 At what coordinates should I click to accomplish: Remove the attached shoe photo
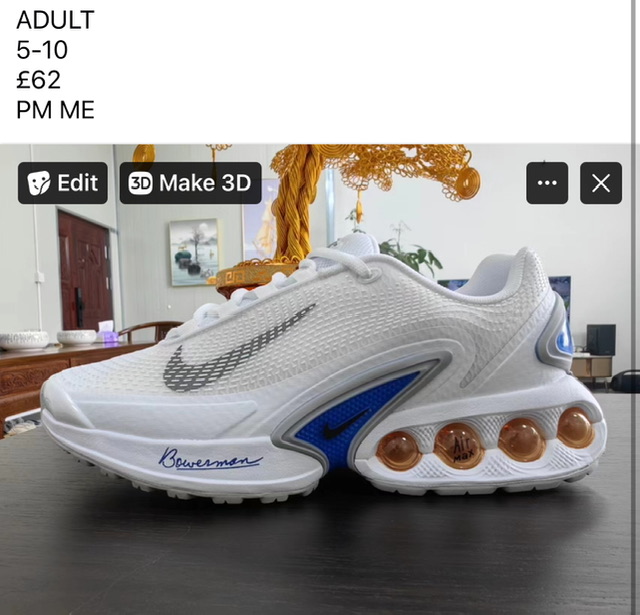click(601, 183)
